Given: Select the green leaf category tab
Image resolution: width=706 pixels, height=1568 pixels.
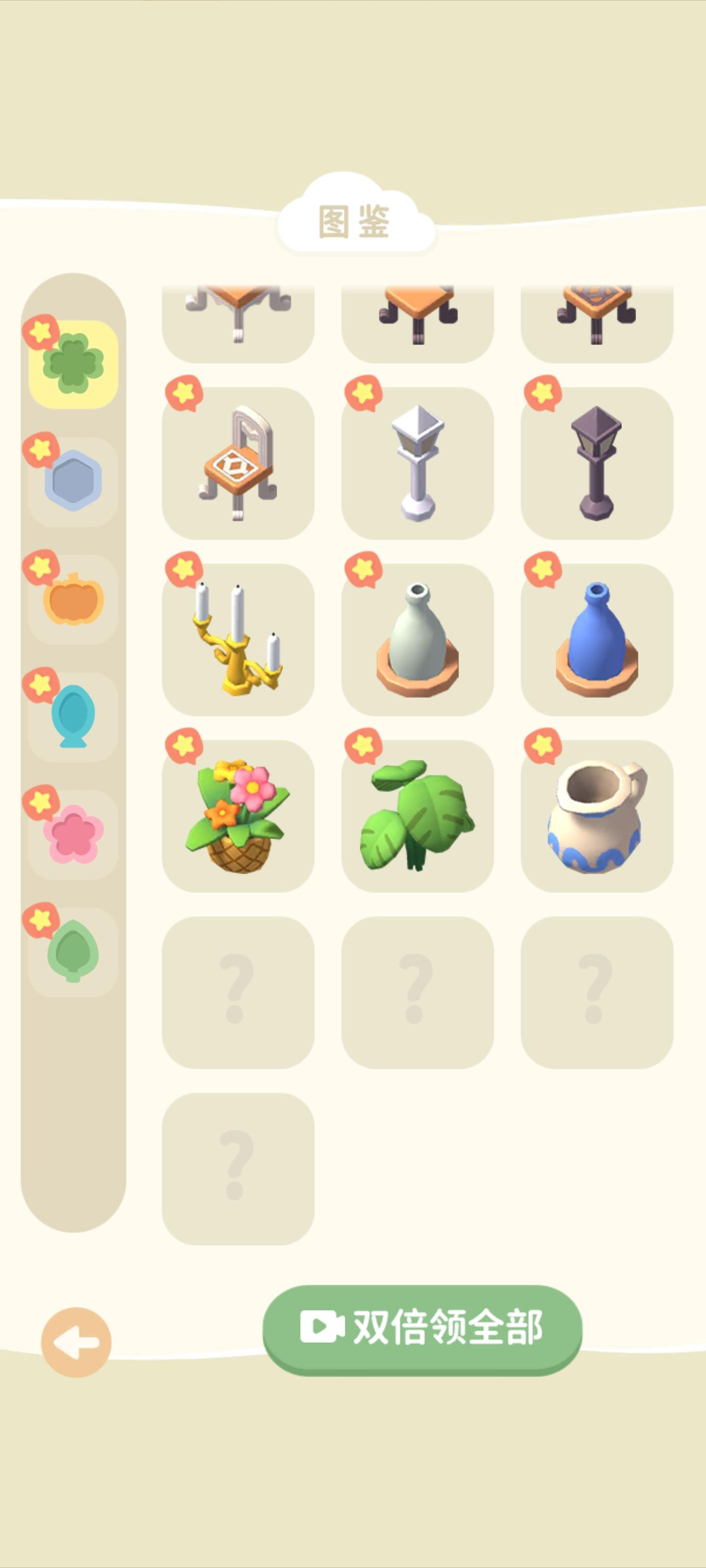Looking at the screenshot, I should point(73,952).
